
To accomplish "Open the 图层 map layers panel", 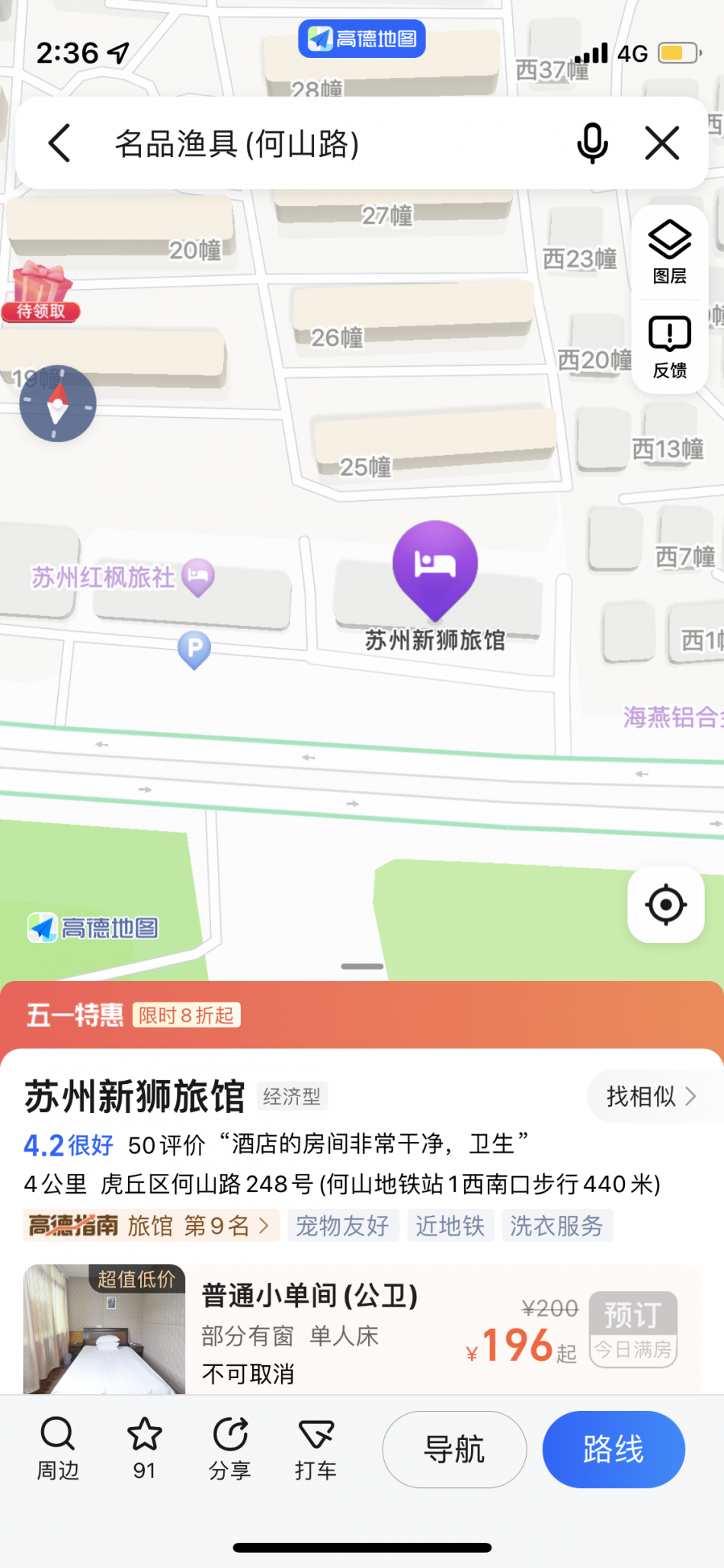I will tap(669, 252).
